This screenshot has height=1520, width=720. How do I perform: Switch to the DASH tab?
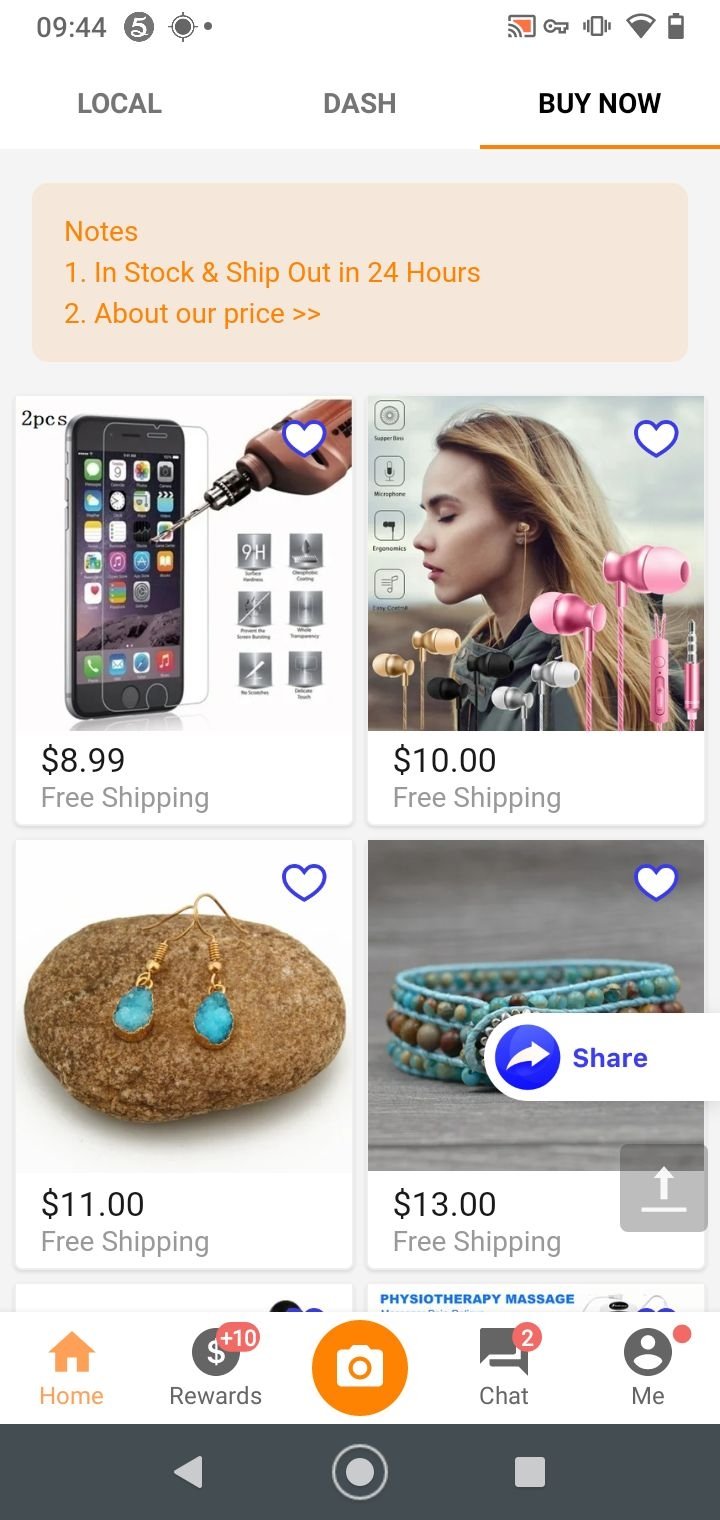pos(359,103)
